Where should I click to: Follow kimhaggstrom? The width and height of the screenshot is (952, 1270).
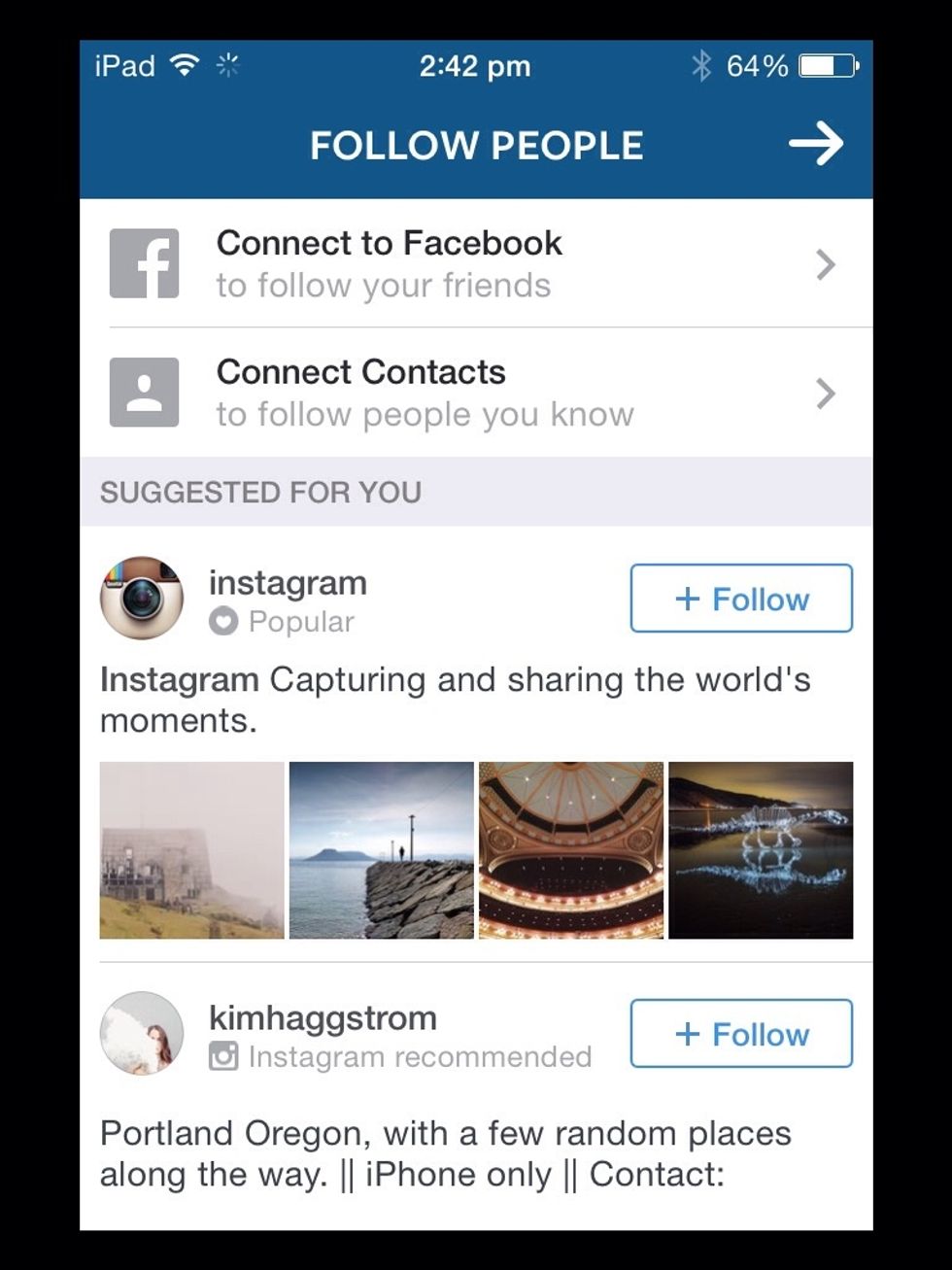pyautogui.click(x=740, y=1034)
